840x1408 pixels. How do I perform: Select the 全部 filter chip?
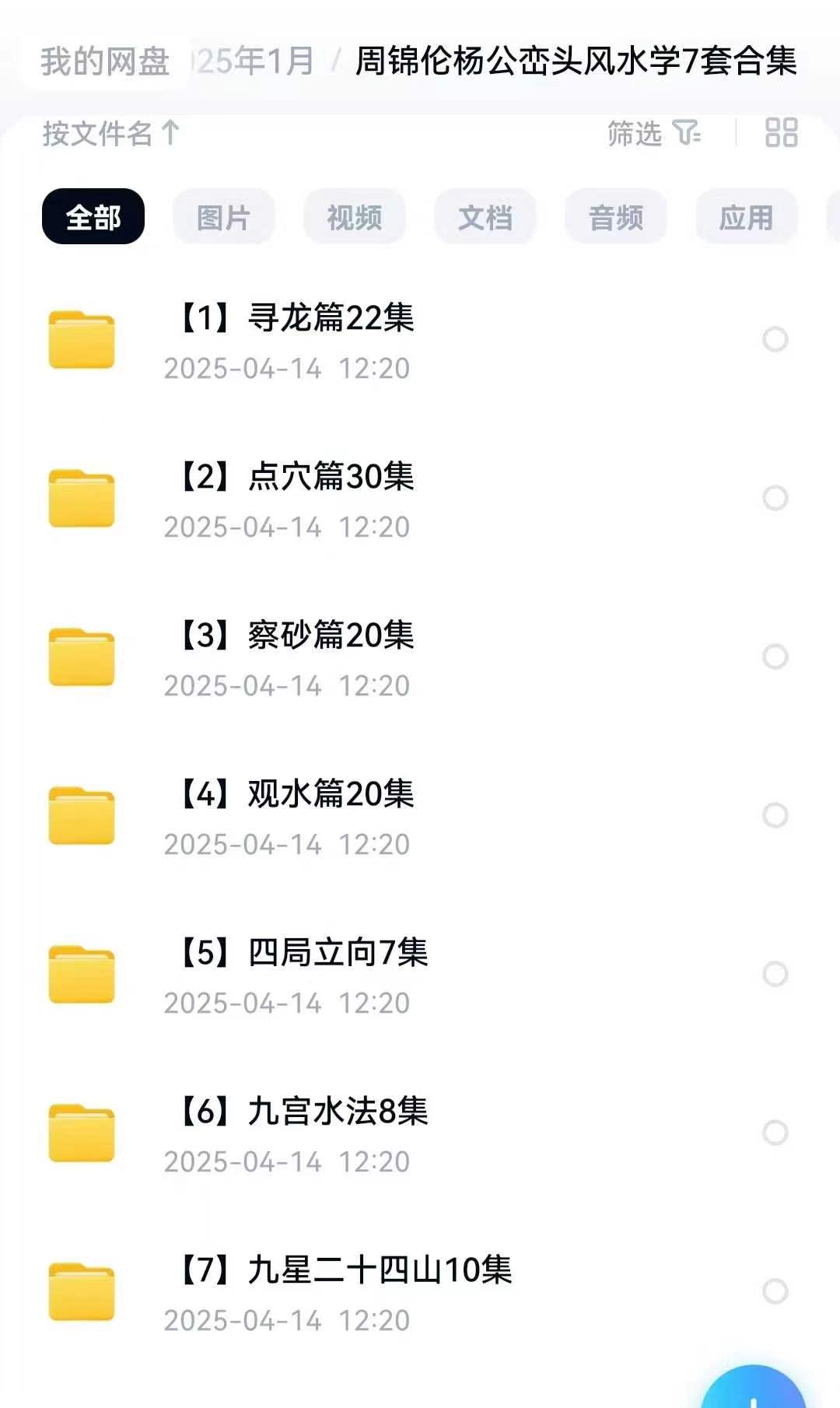coord(93,217)
